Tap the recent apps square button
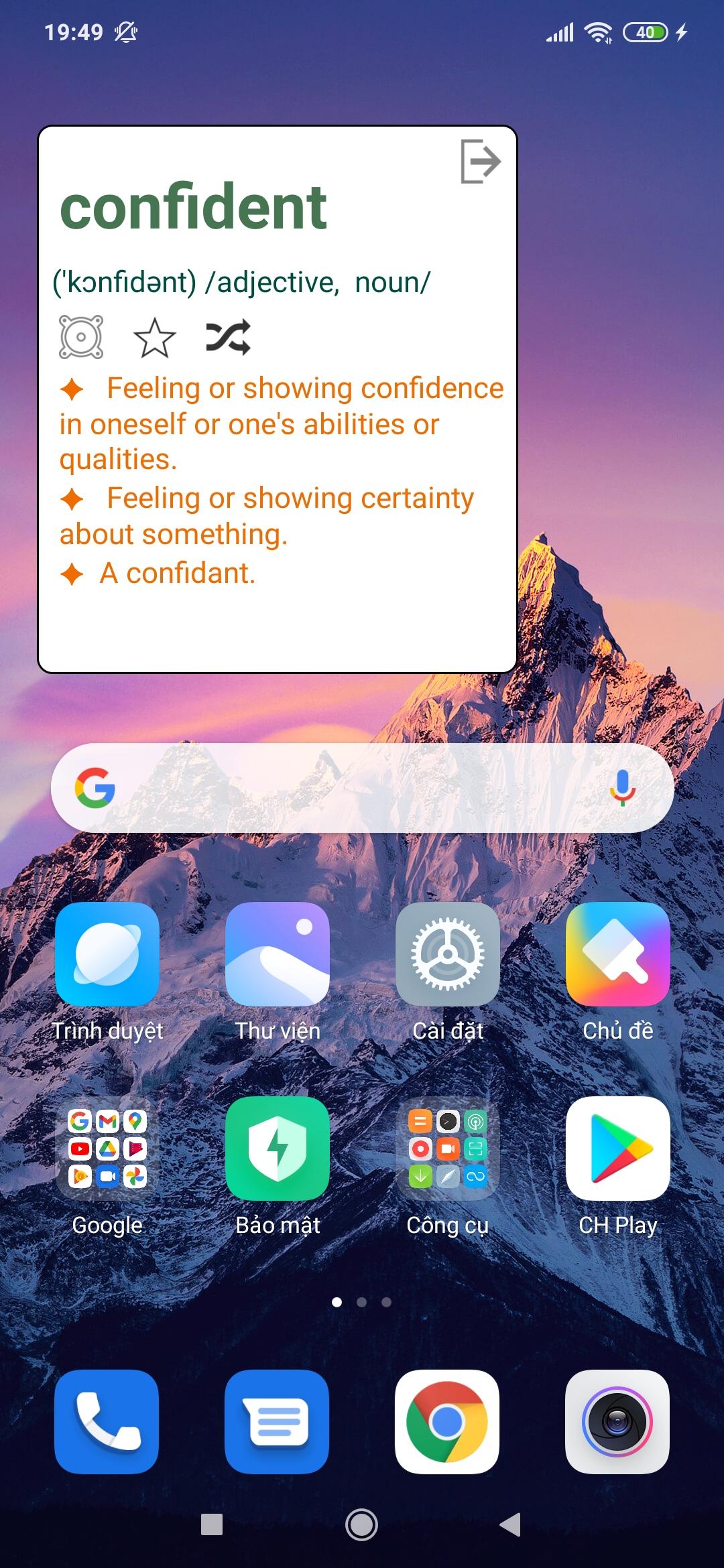The height and width of the screenshot is (1568, 724). tap(212, 1524)
